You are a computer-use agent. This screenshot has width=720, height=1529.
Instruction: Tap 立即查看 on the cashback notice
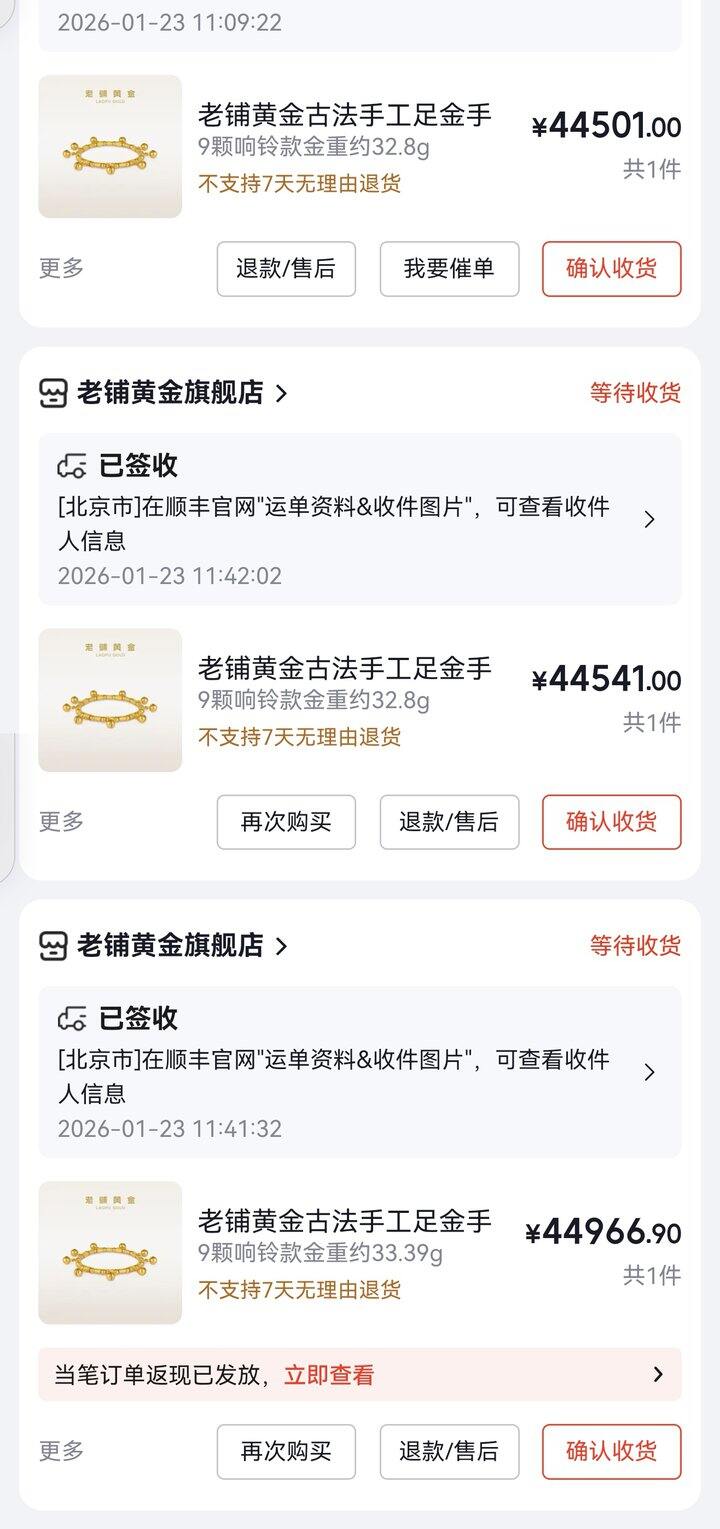pyautogui.click(x=329, y=1375)
